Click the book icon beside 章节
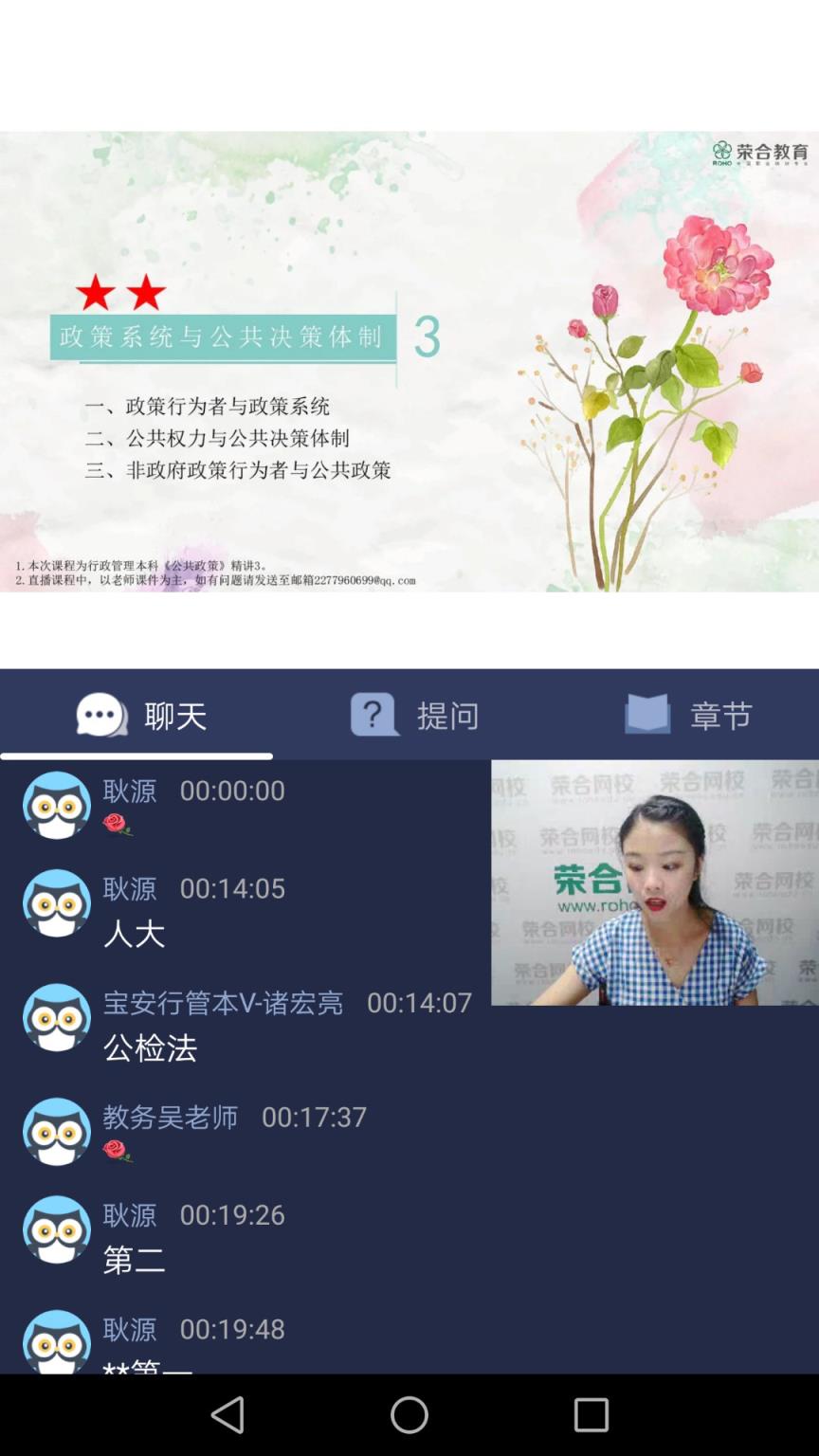Viewport: 819px width, 1456px height. pyautogui.click(x=647, y=714)
